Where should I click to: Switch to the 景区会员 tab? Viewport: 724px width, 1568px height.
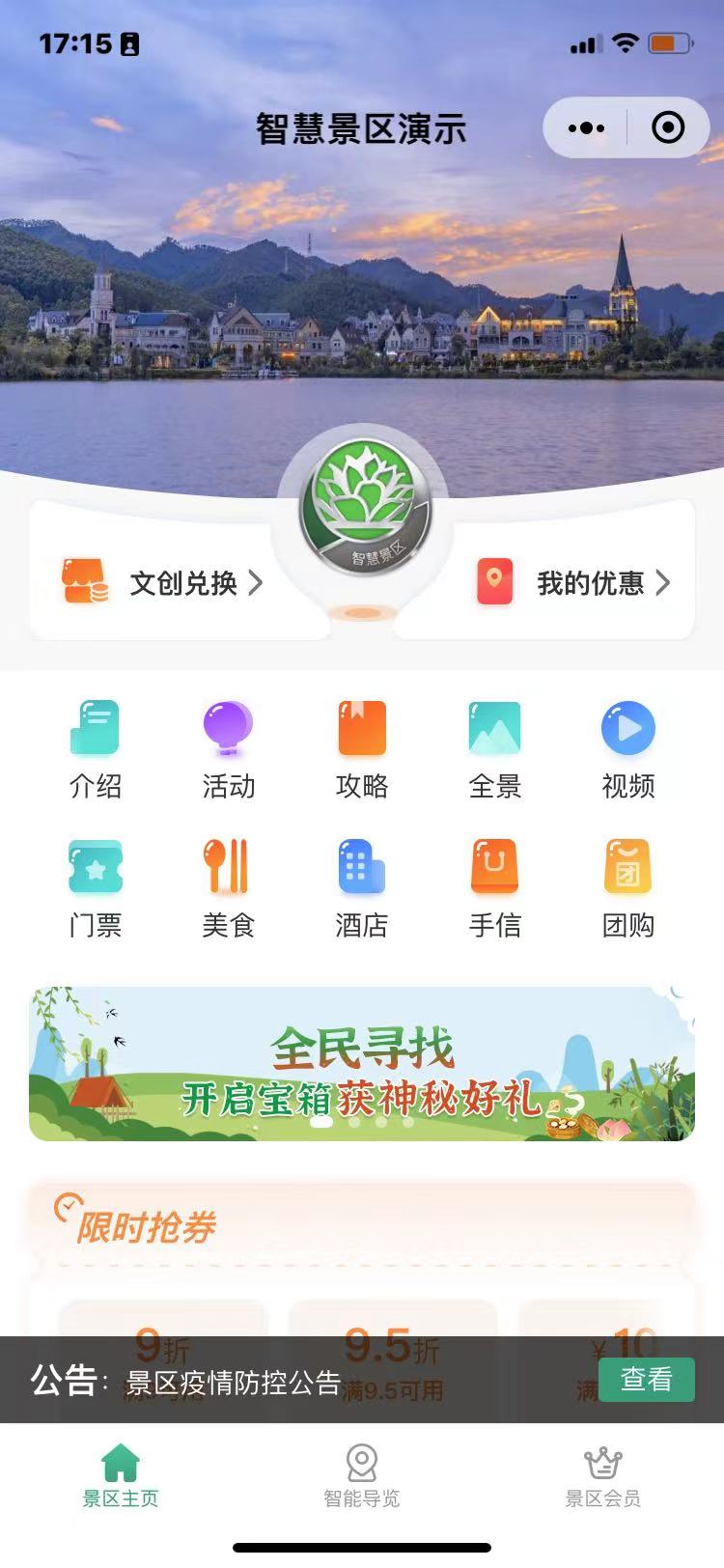(602, 1475)
